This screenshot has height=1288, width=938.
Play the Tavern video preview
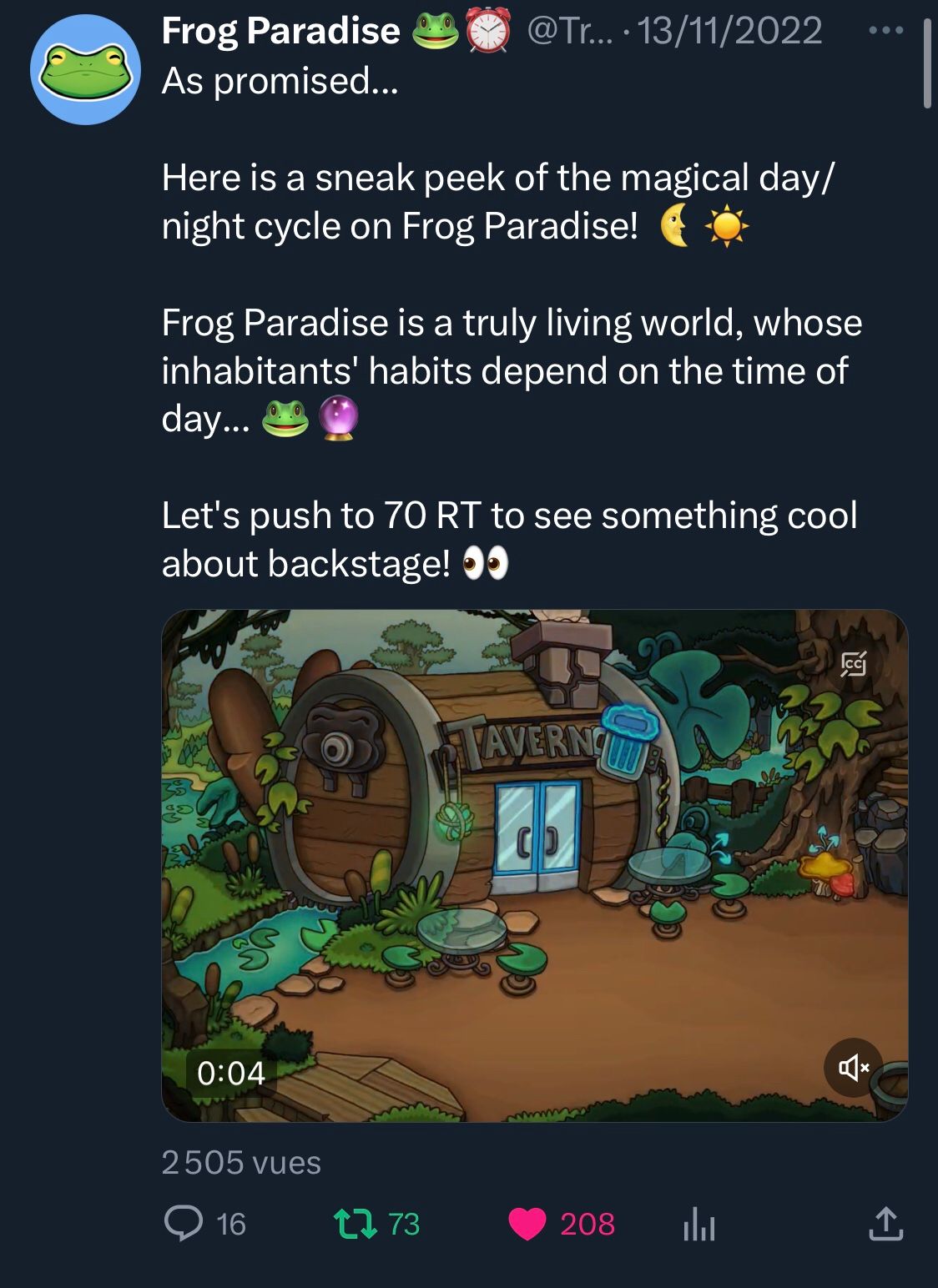click(534, 865)
